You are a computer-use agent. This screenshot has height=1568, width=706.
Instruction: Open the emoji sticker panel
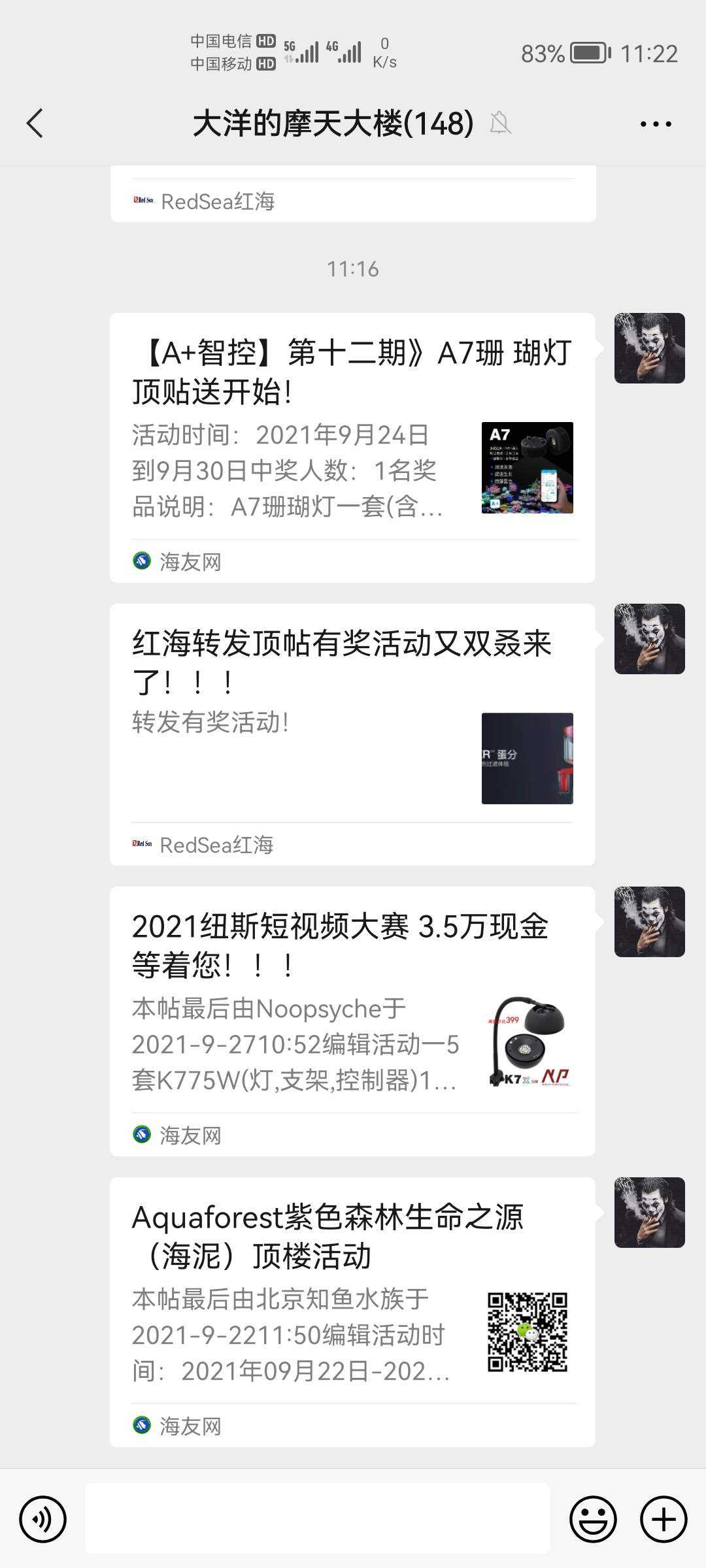coord(593,1519)
